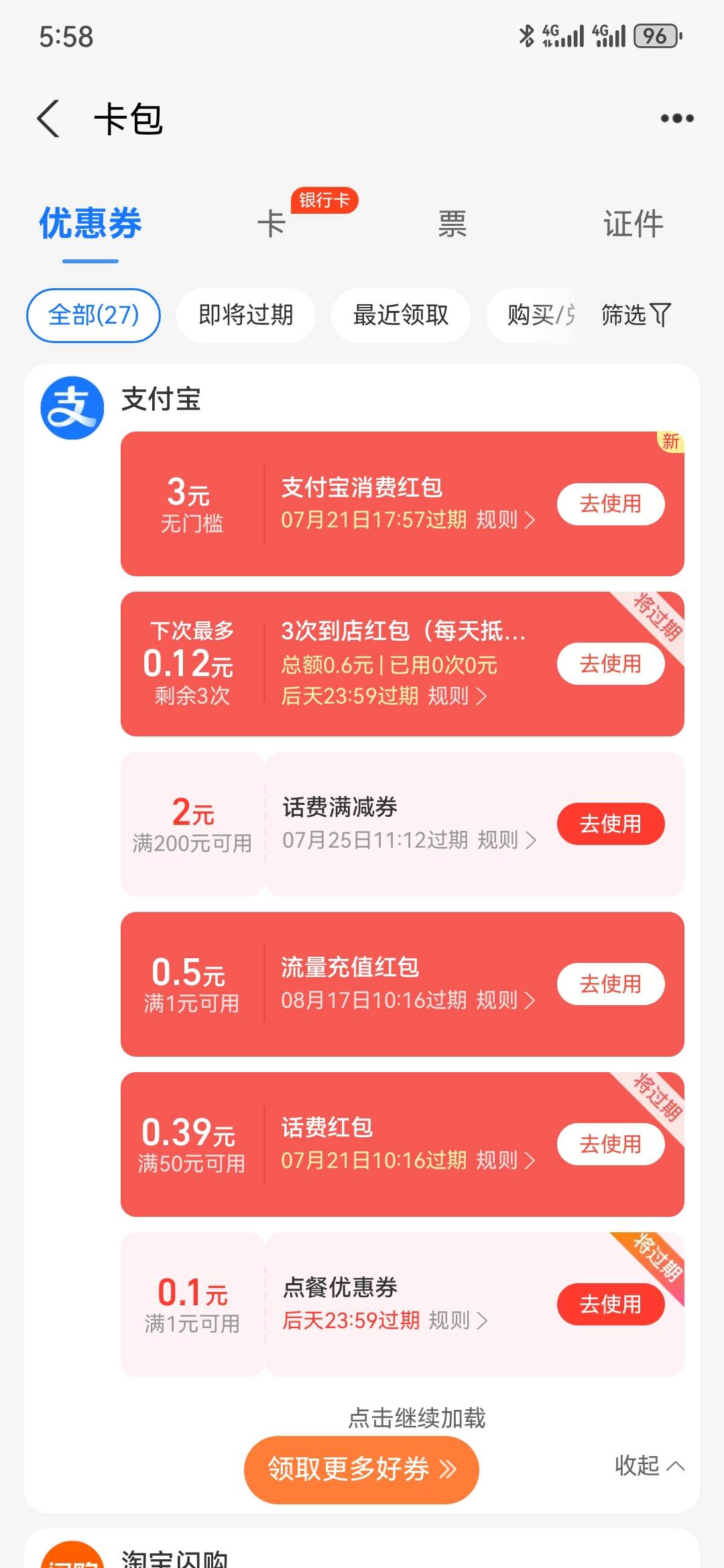Switch to the 票 tab
The width and height of the screenshot is (724, 1568).
click(452, 224)
